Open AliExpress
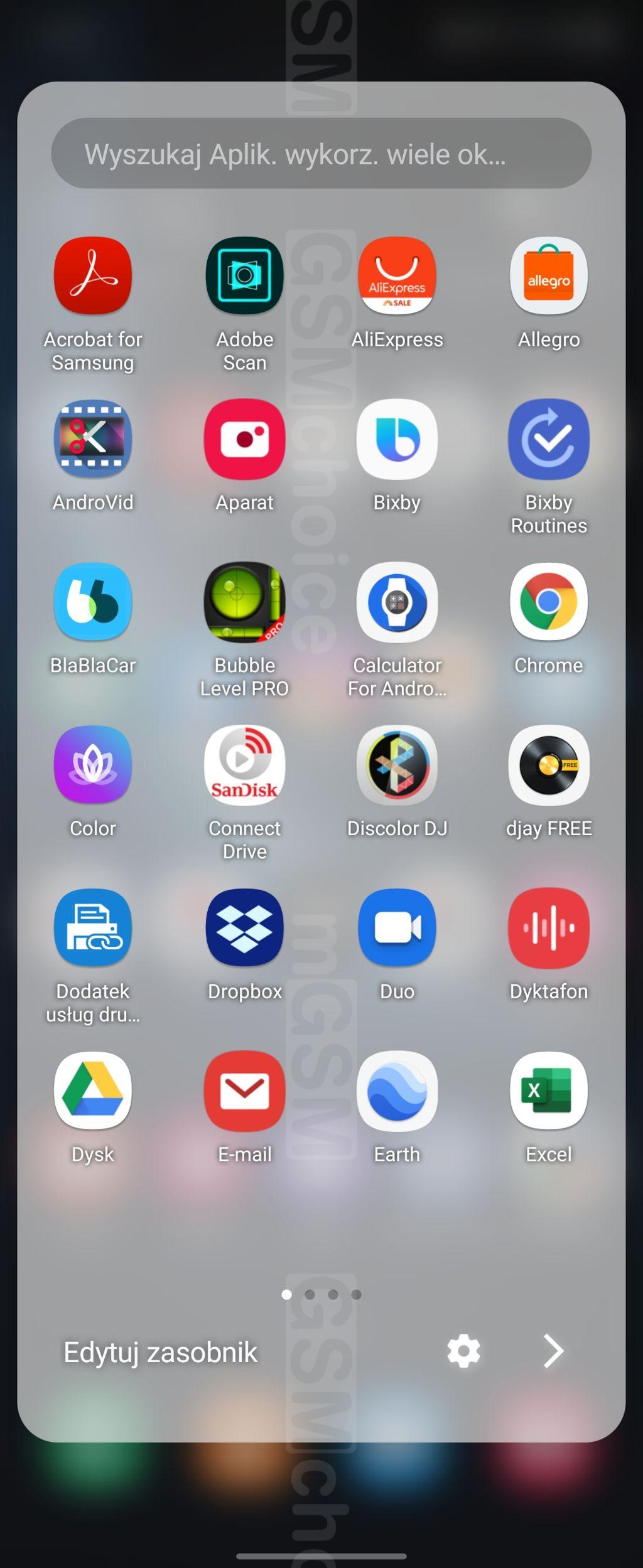This screenshot has height=1568, width=643. (x=397, y=276)
